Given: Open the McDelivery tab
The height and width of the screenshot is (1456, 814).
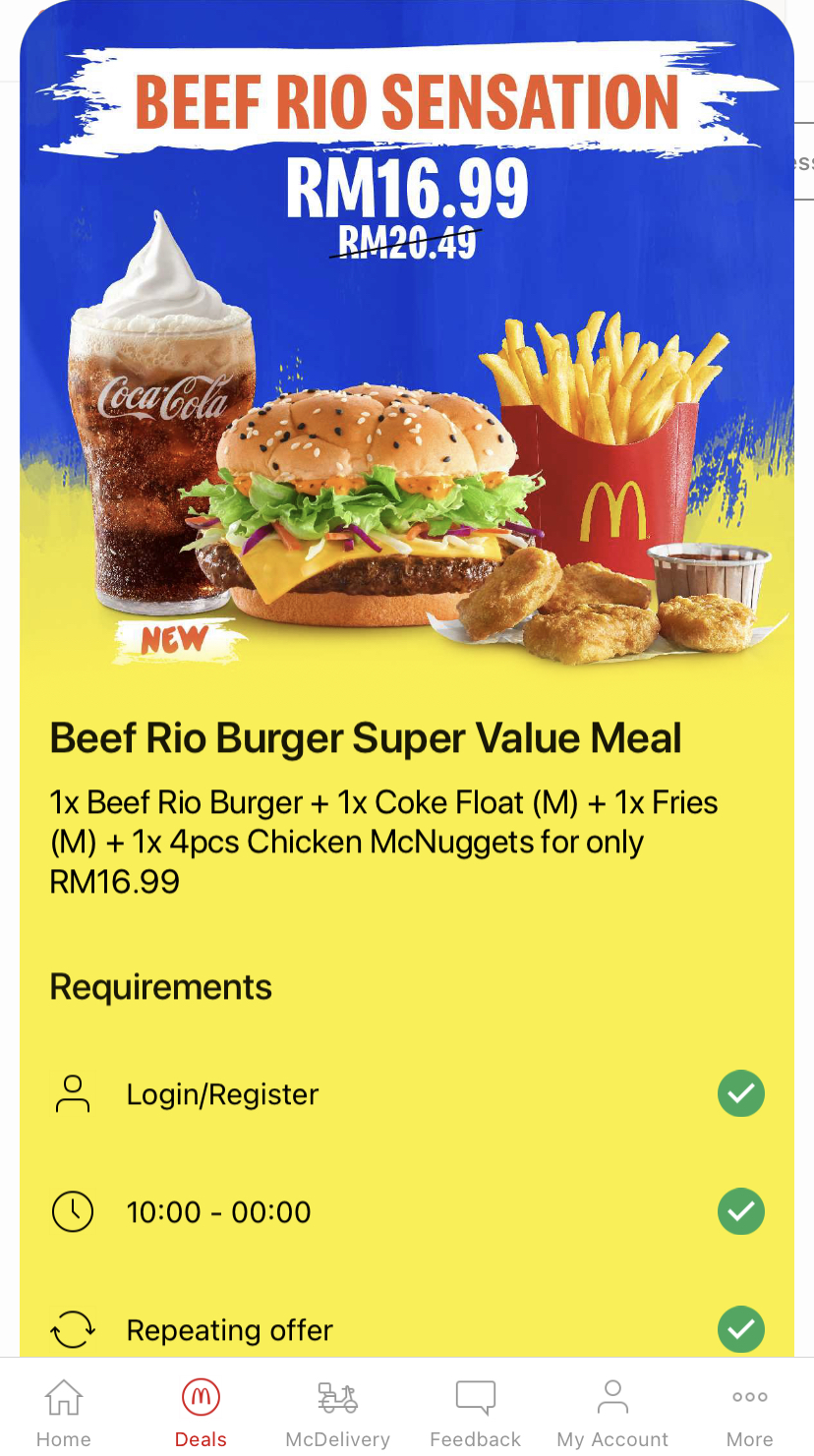Looking at the screenshot, I should [x=337, y=1411].
